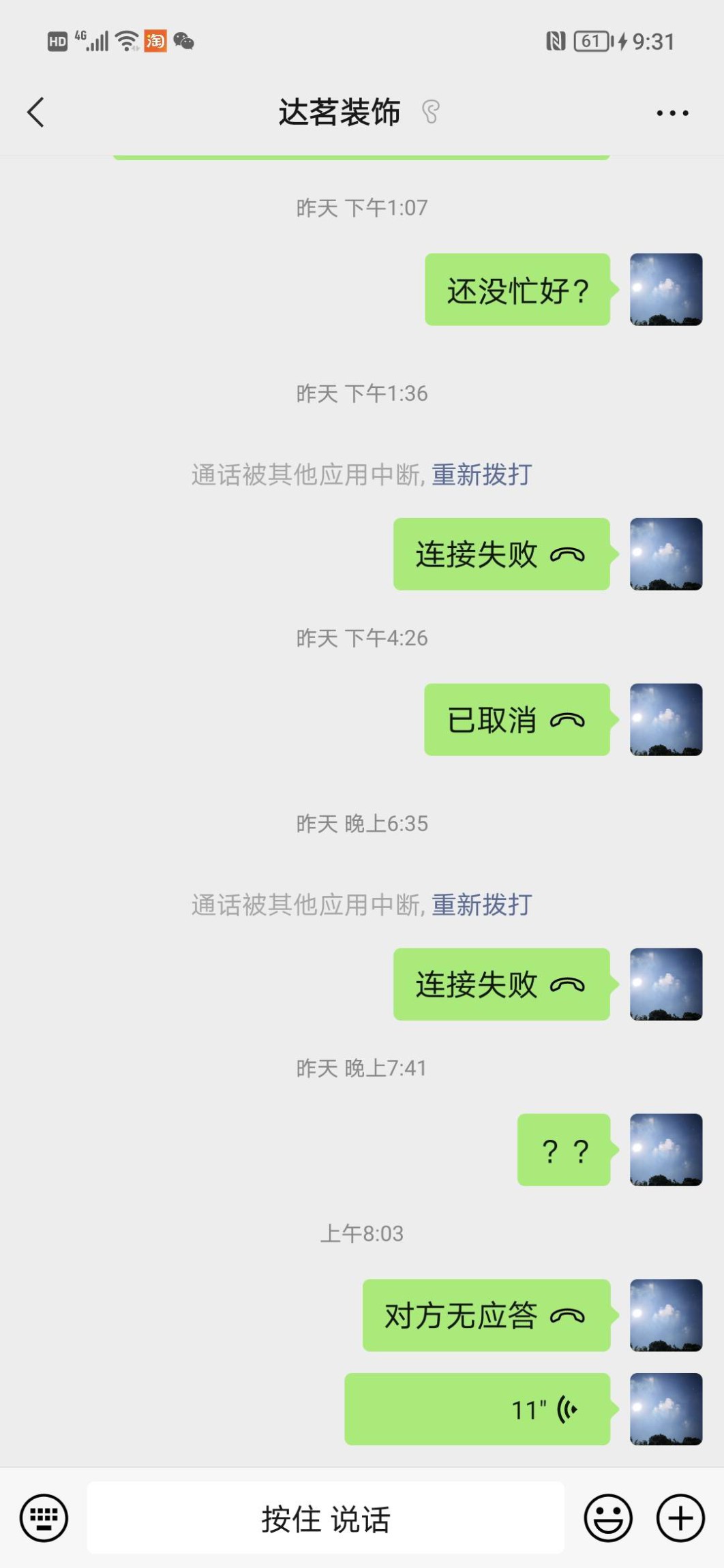
Task: Open the plus attachments menu
Action: [x=680, y=1518]
